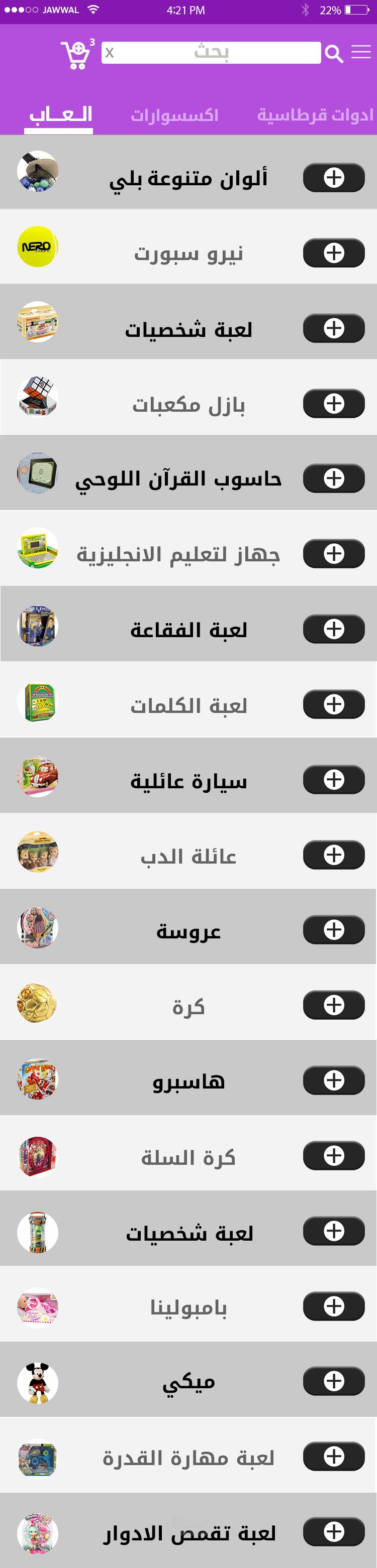The width and height of the screenshot is (377, 1568).
Task: Add ألوان متنوعة بلي to cart
Action: pyautogui.click(x=334, y=178)
